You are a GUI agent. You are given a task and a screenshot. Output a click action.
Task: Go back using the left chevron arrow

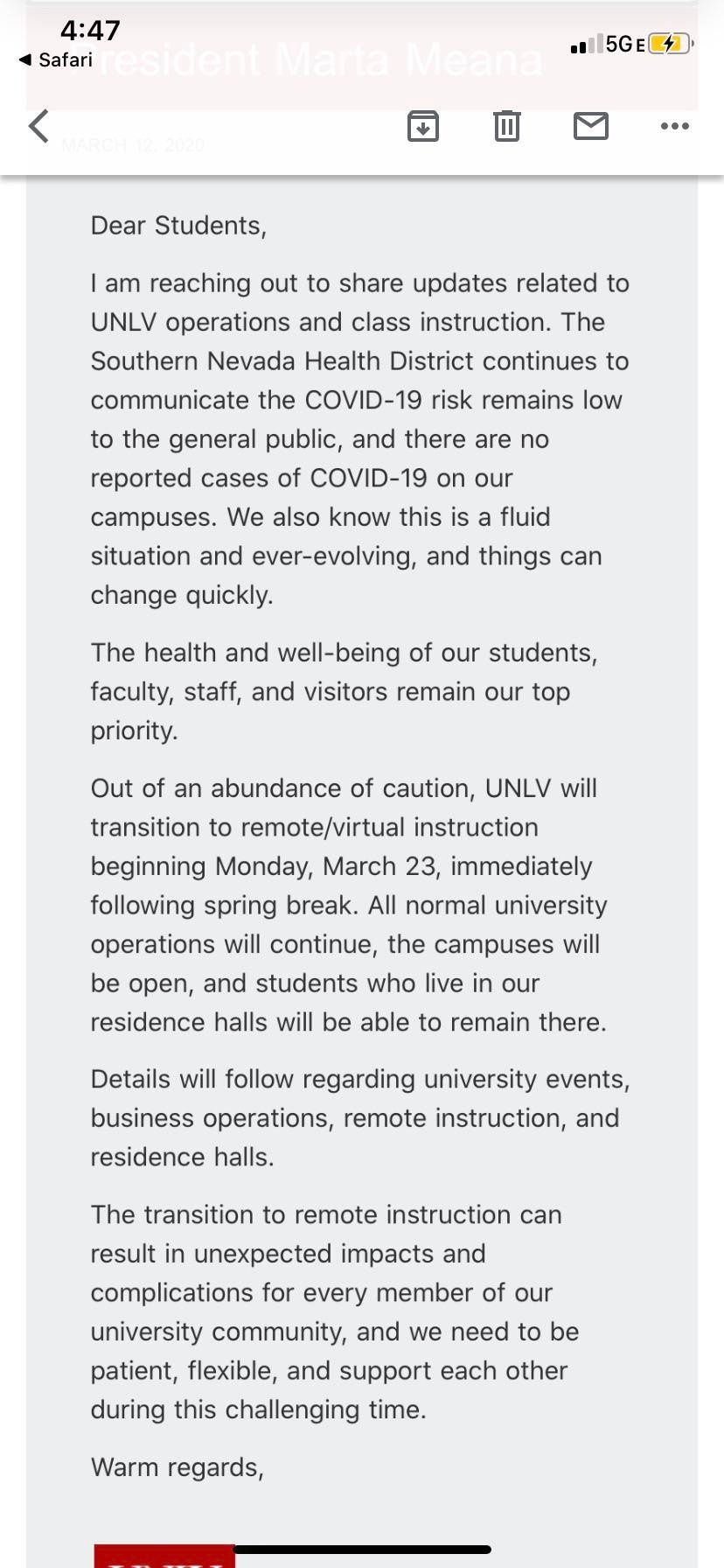coord(38,125)
